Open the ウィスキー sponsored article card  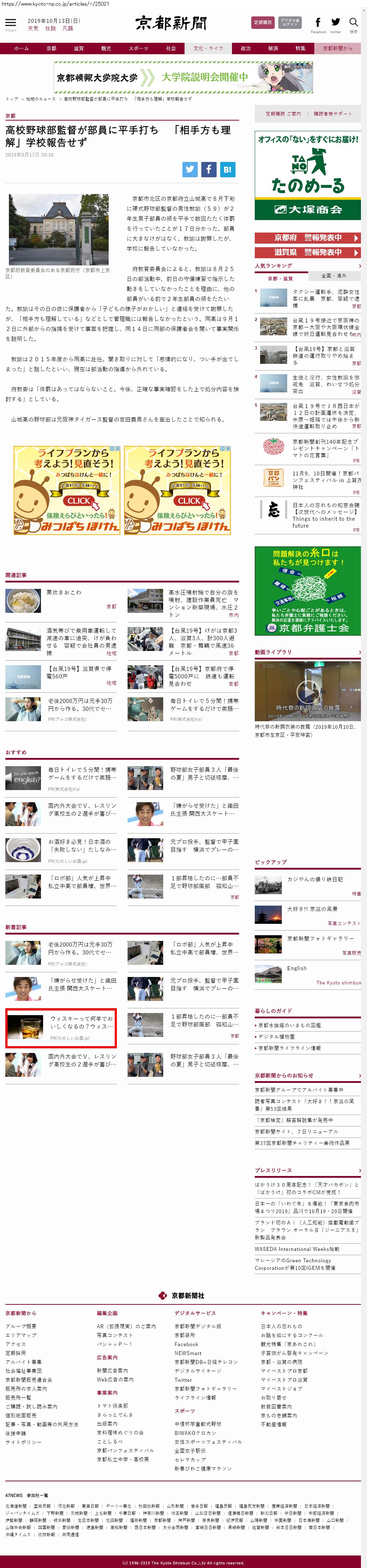coord(61,1028)
